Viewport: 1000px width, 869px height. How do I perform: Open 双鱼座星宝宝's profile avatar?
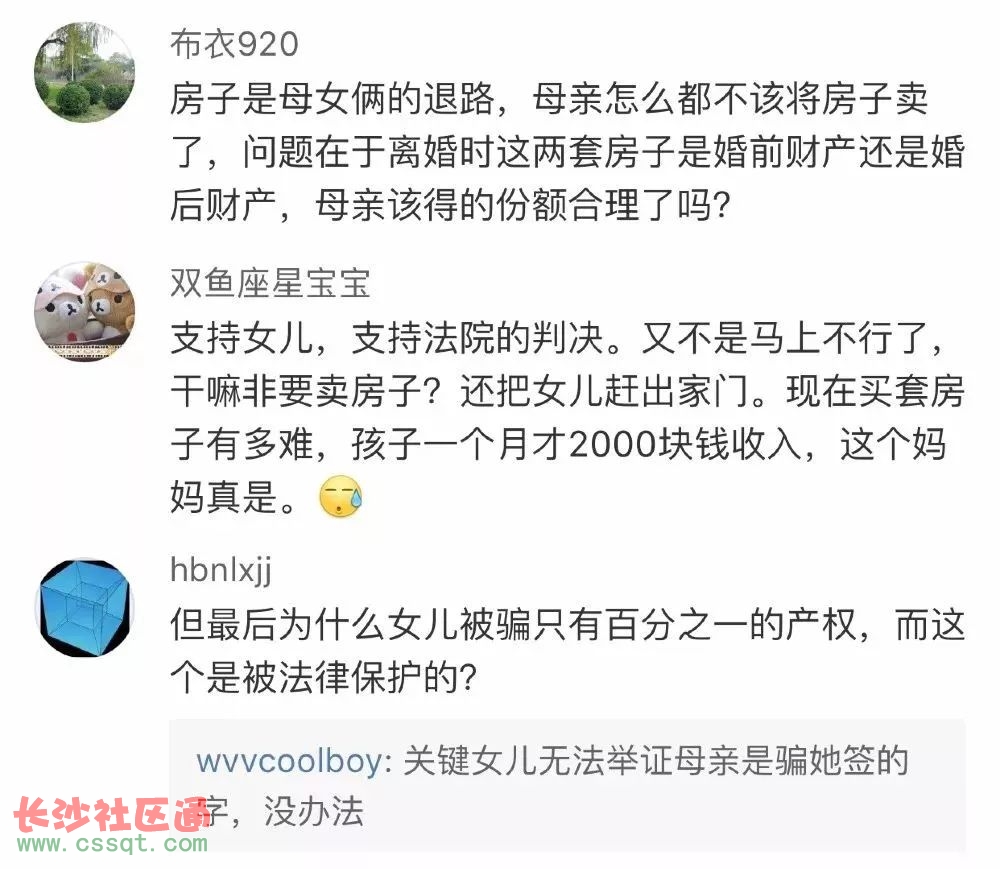(x=84, y=312)
